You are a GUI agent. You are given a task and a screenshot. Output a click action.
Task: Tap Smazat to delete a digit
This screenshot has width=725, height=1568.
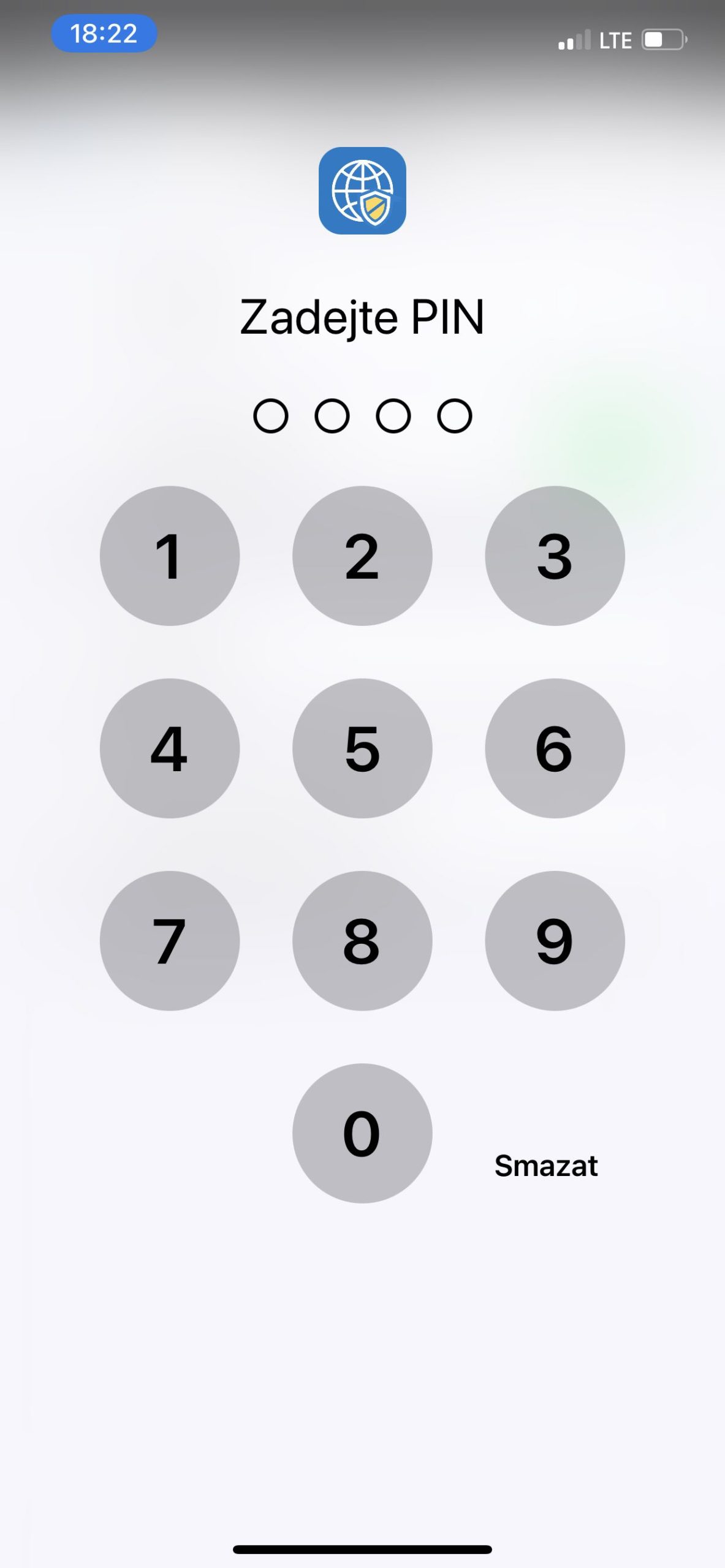tap(545, 1166)
